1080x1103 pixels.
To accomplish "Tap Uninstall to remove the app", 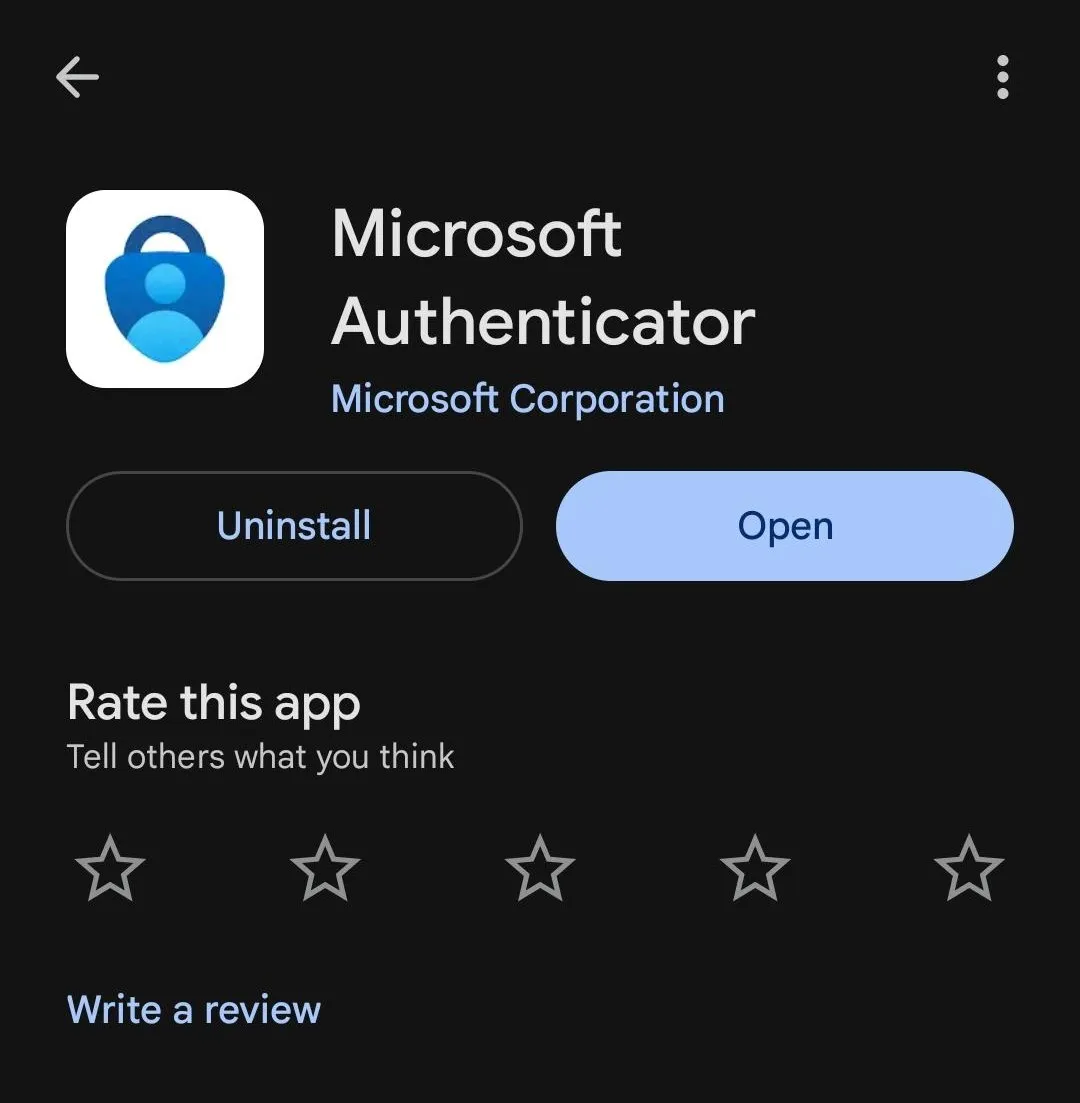I will click(x=293, y=525).
